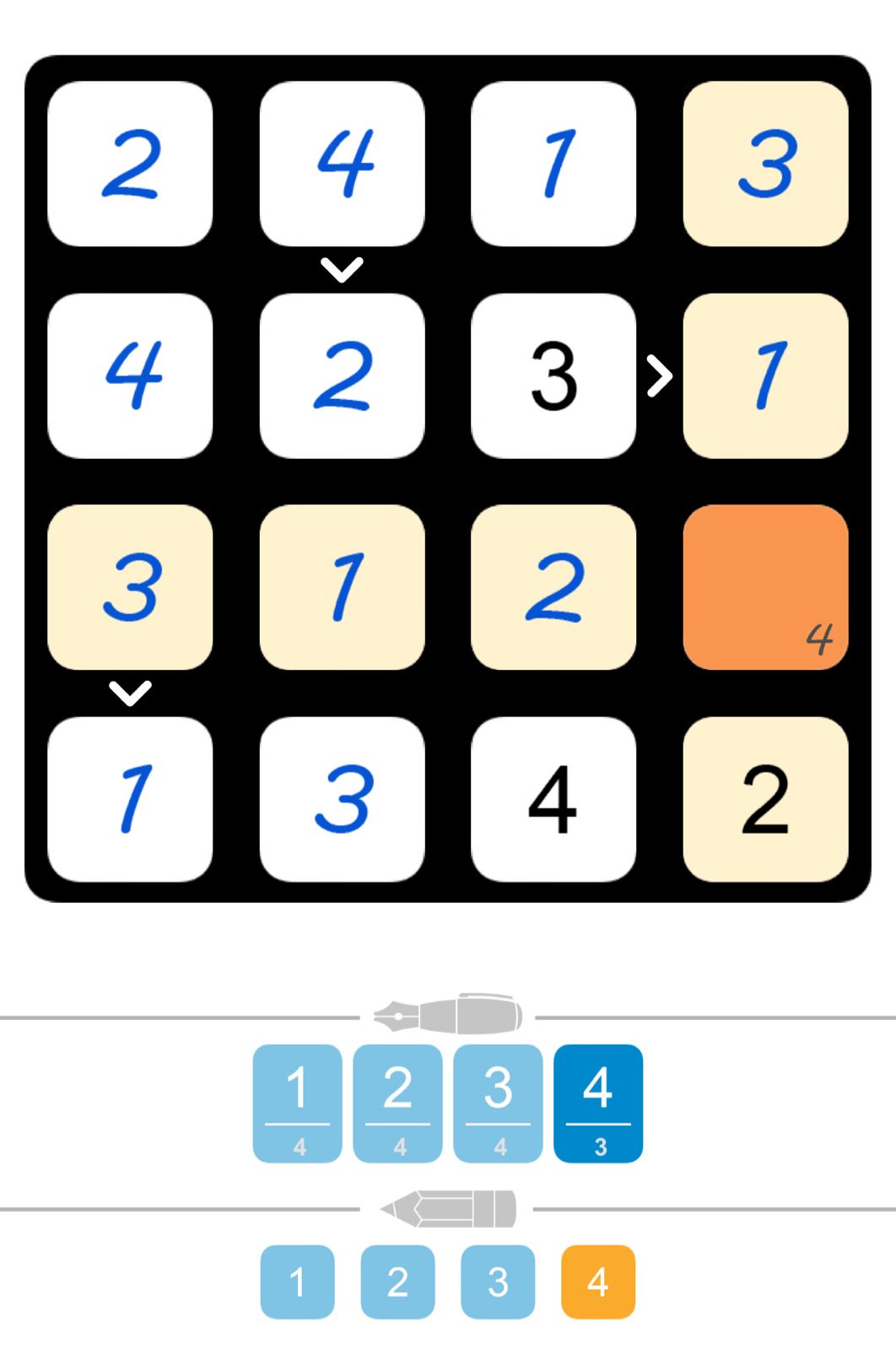
Task: Select pencil note number 1
Action: [x=297, y=1283]
